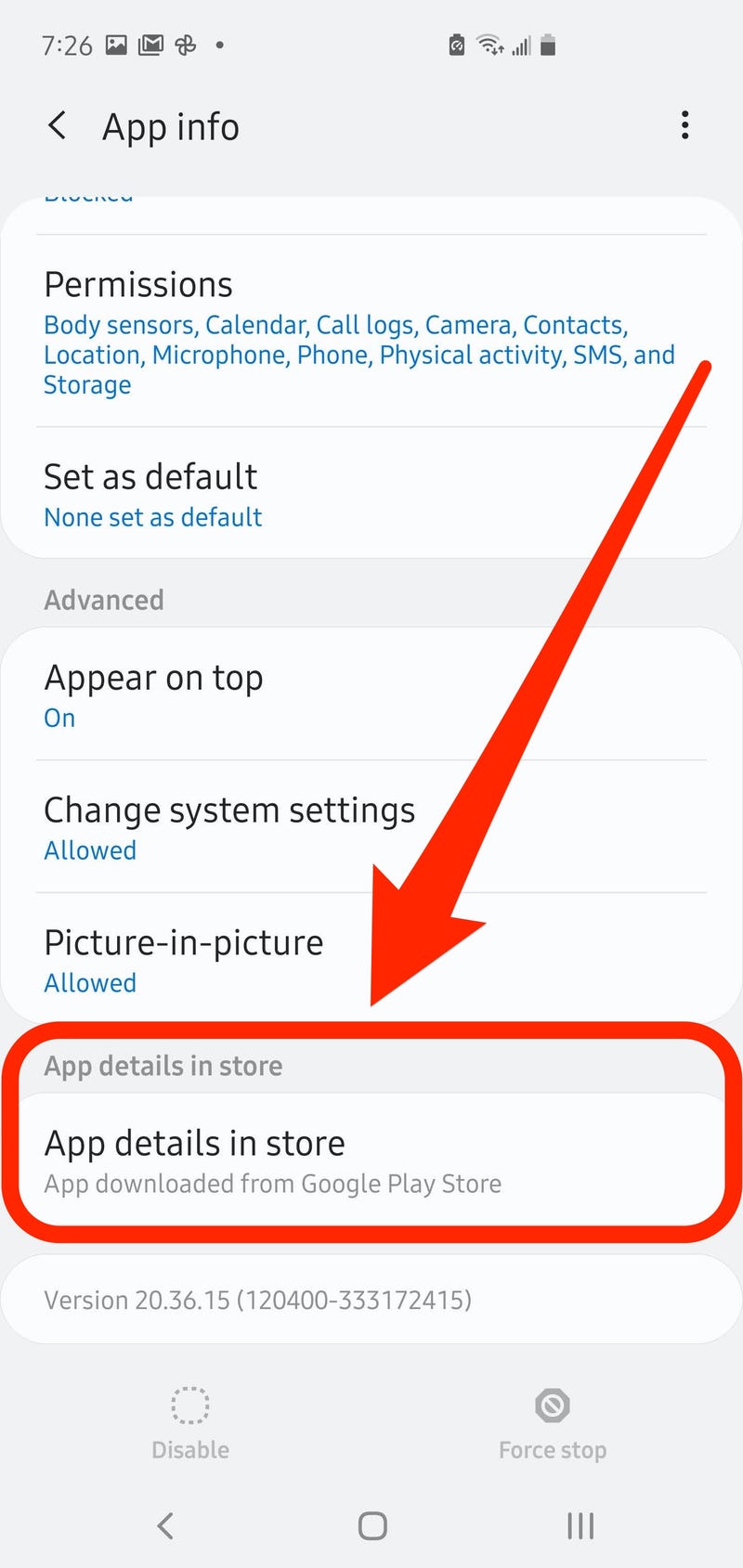View App details in store
Image resolution: width=743 pixels, height=1568 pixels.
point(371,1160)
